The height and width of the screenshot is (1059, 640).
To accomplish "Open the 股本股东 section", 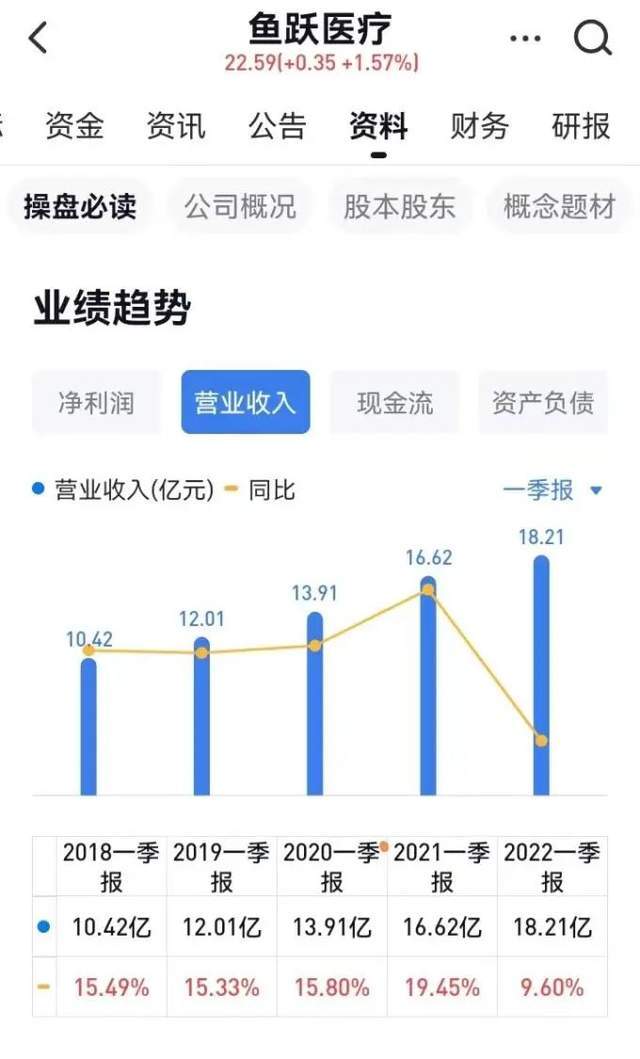I will (400, 207).
